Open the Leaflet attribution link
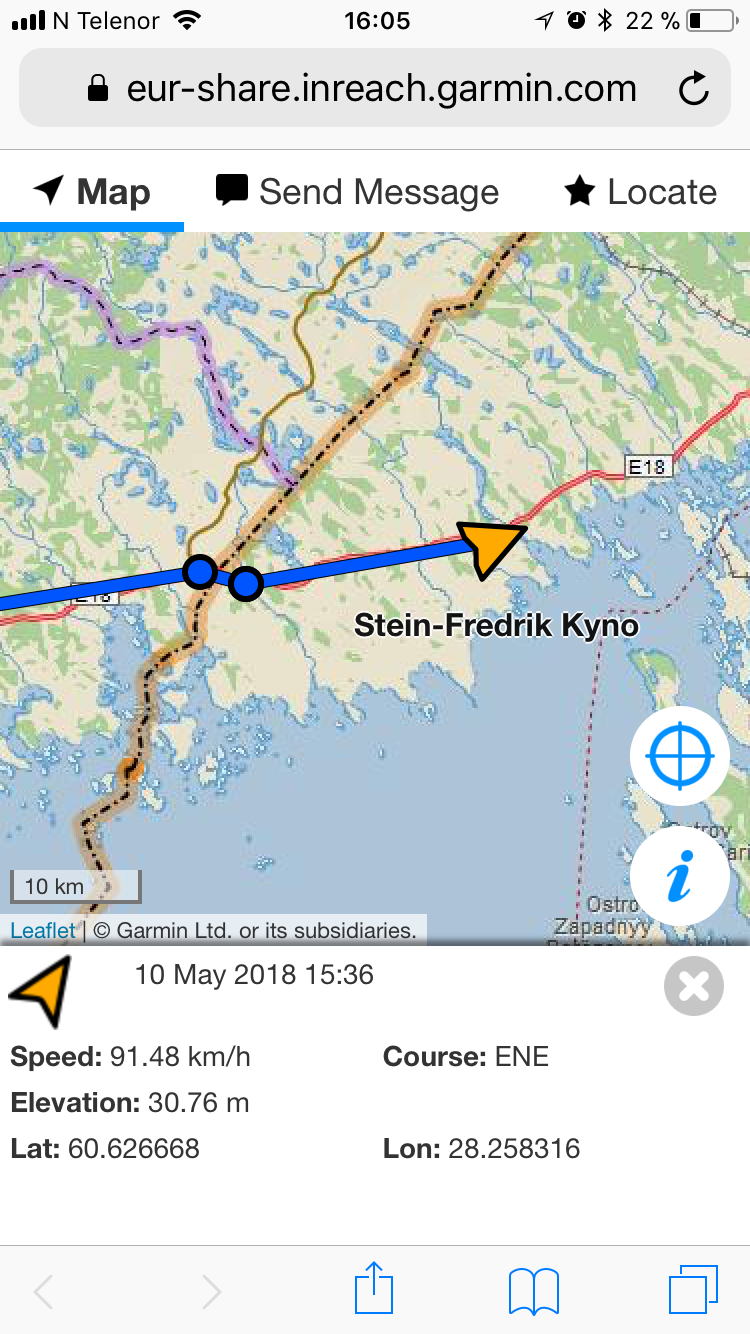The image size is (750, 1334). click(x=42, y=931)
